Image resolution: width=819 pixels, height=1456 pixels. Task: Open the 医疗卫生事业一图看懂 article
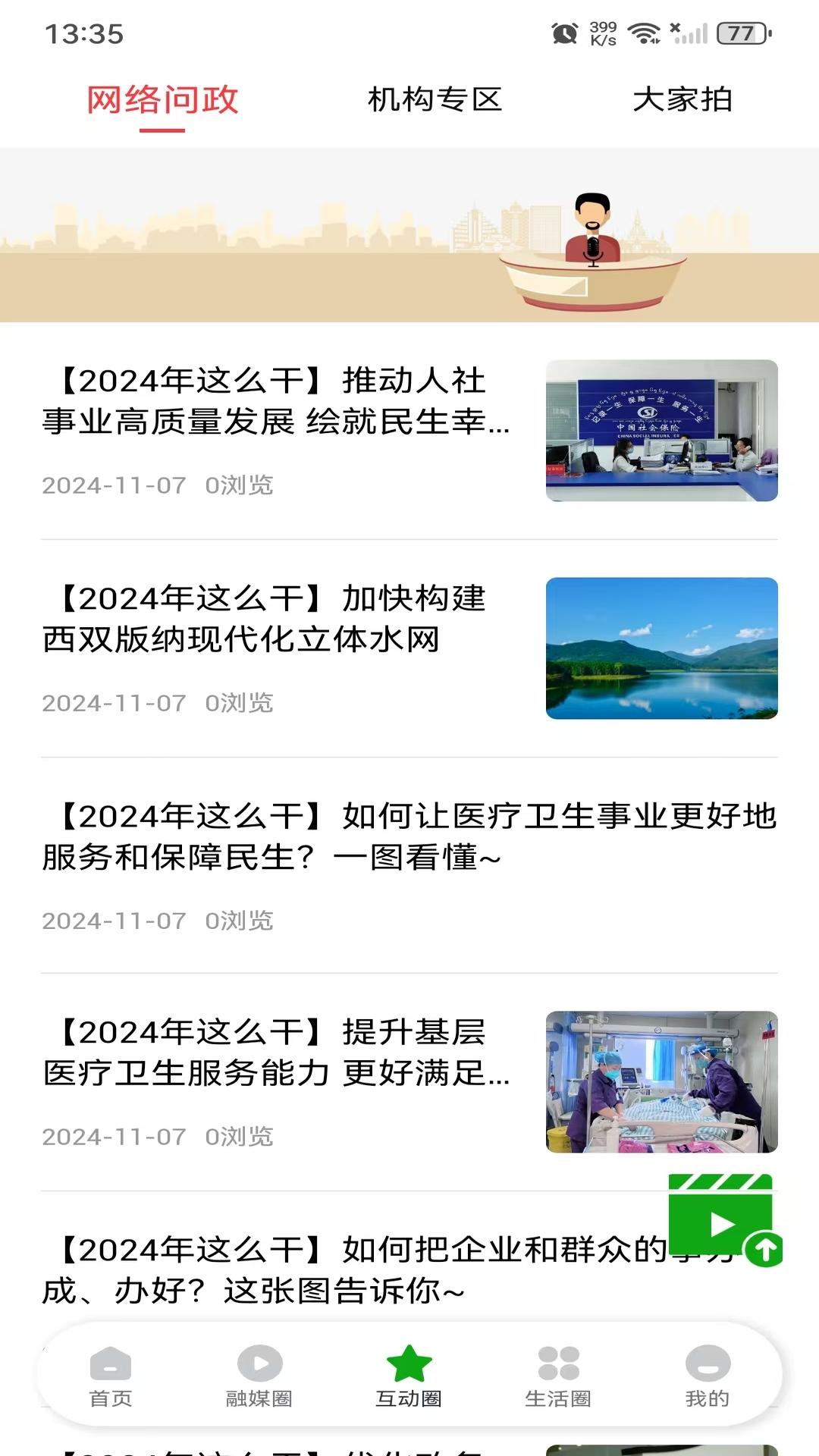click(409, 834)
